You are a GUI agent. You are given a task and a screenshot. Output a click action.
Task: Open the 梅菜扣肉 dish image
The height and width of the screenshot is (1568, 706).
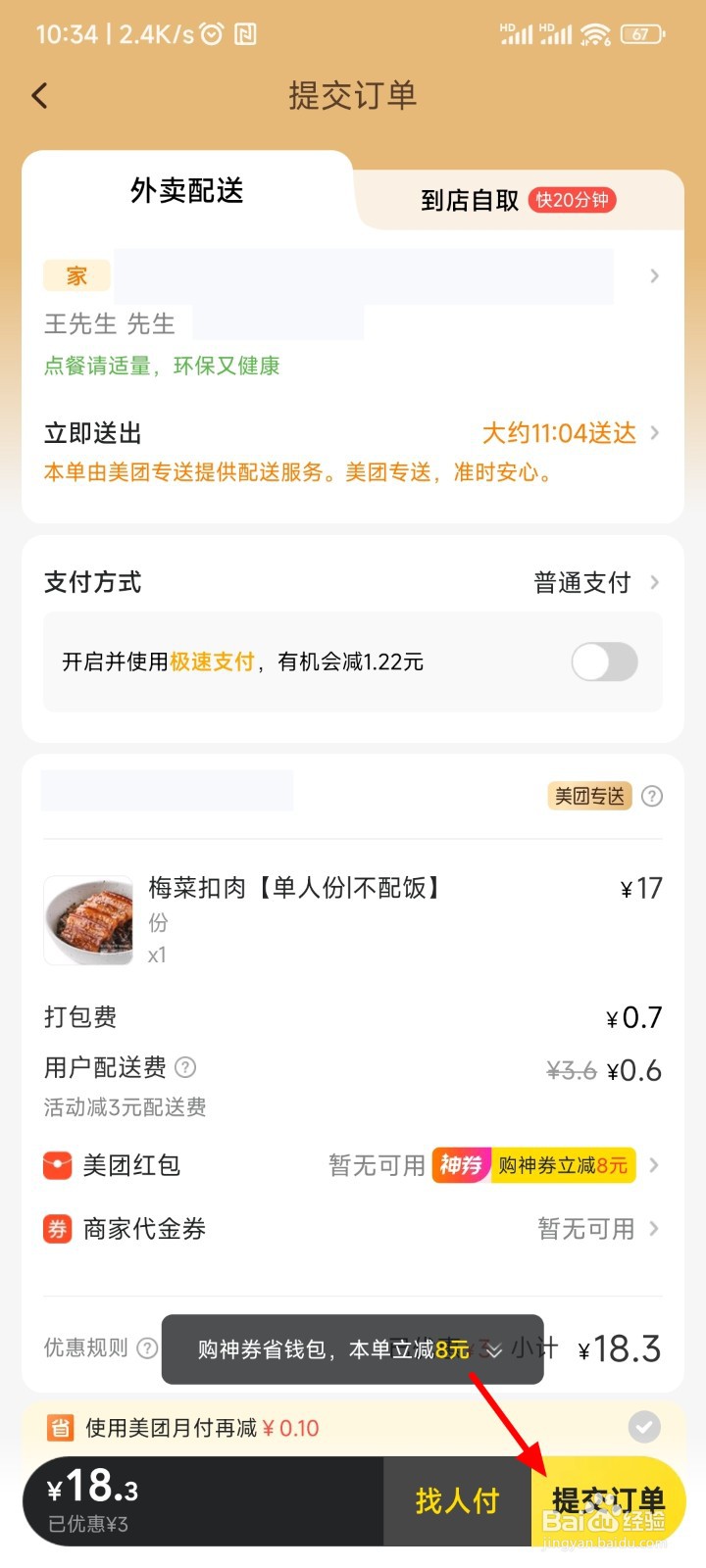click(88, 920)
